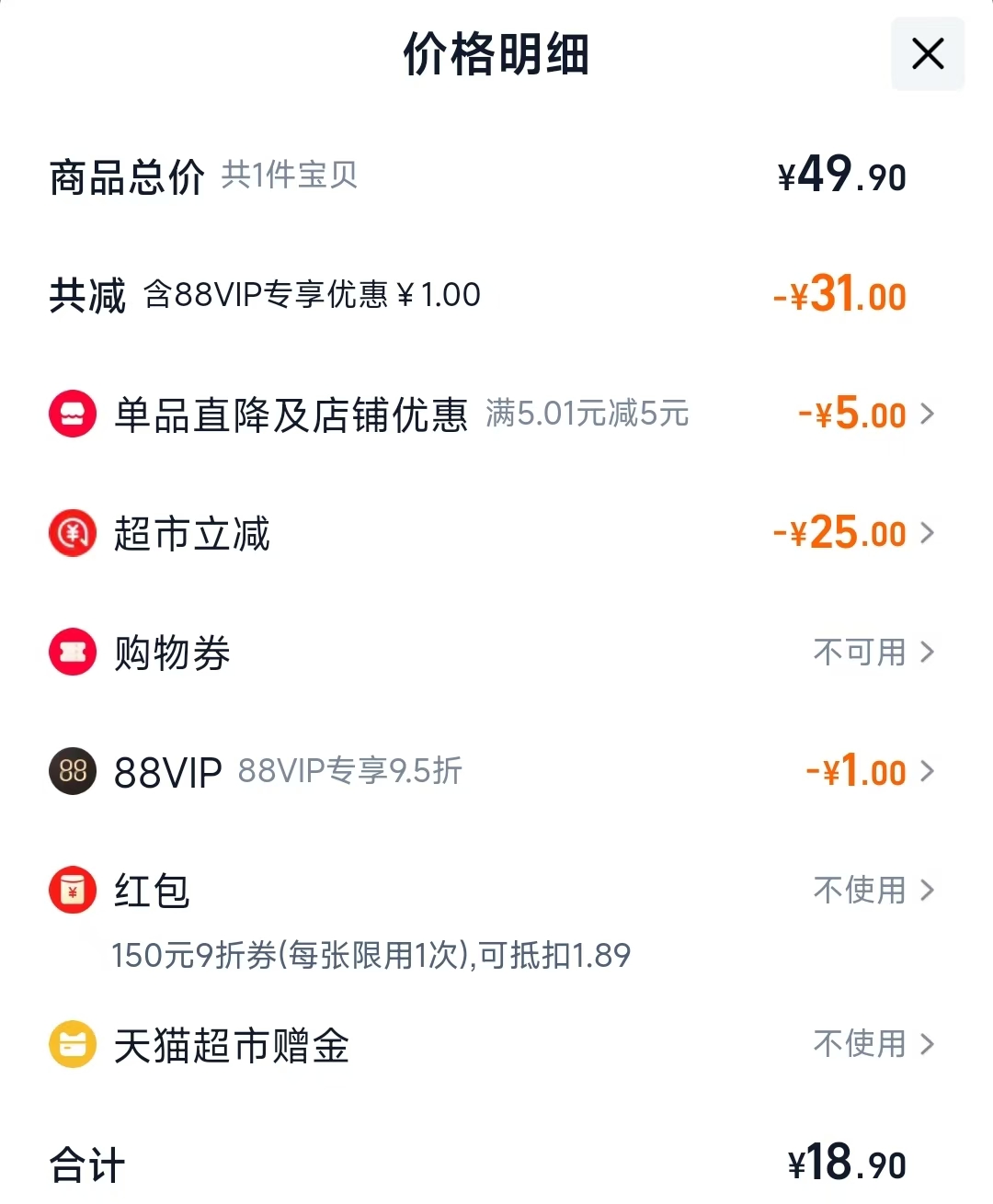
Task: Toggle 不使用 for 天猫超市赠金
Action: 858,1044
